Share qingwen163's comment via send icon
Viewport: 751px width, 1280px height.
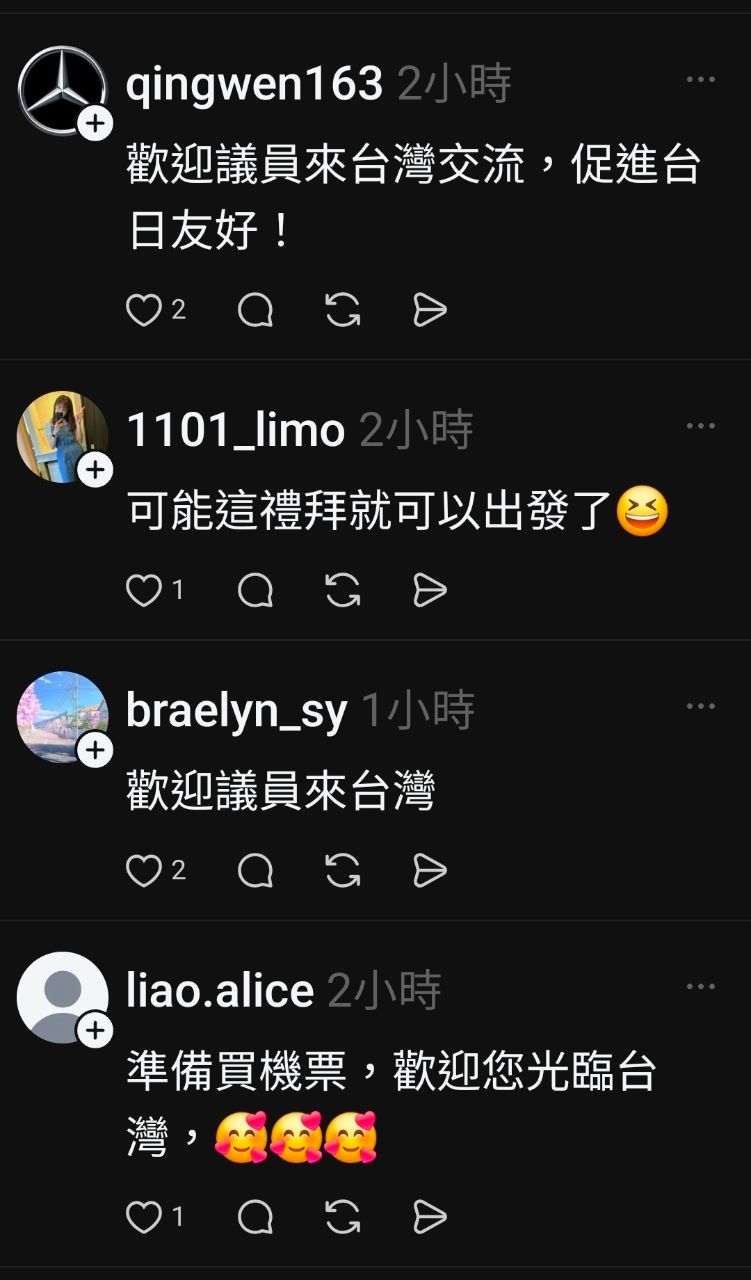tap(430, 311)
